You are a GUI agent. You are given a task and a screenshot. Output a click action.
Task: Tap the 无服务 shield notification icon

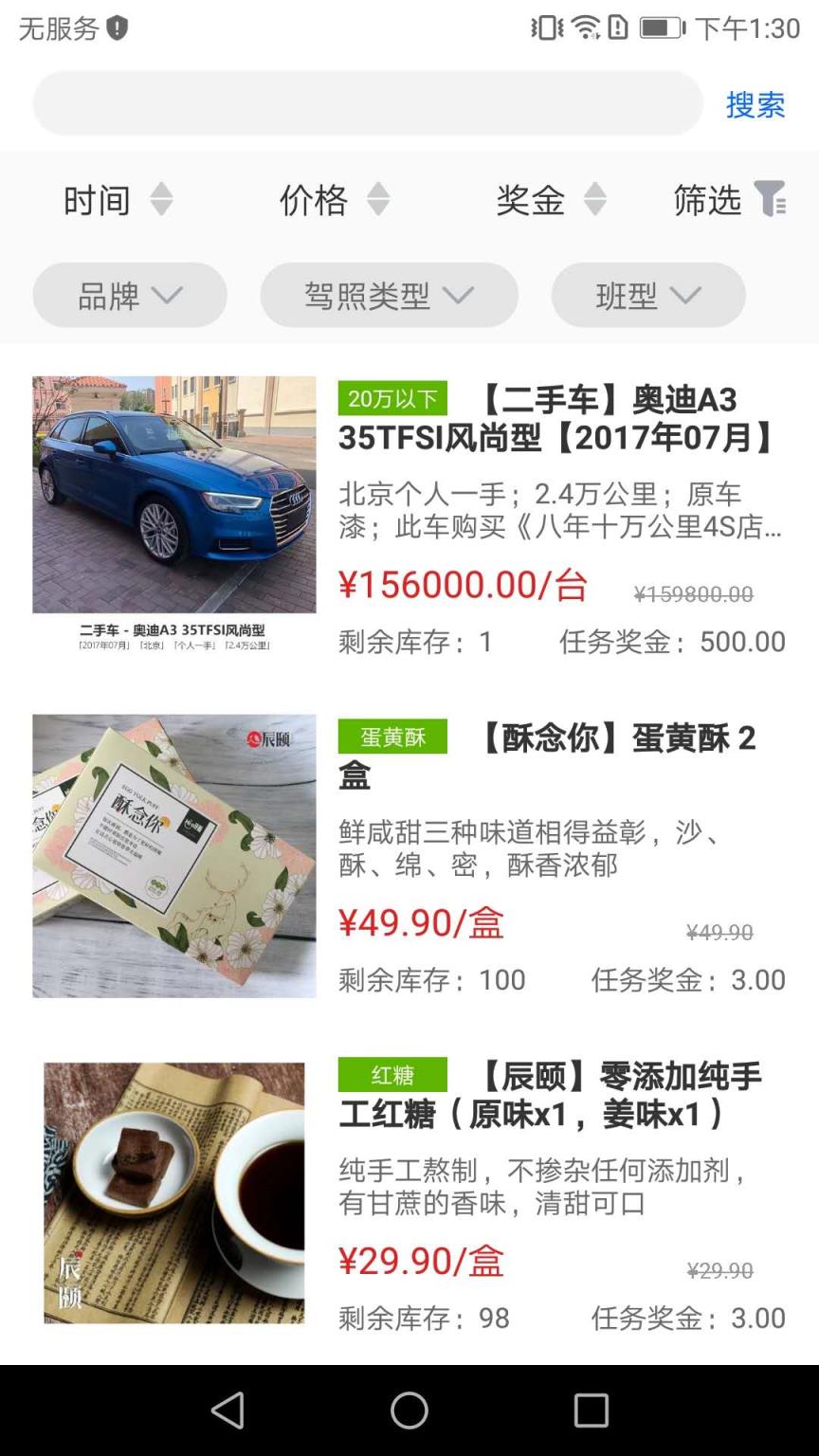(118, 29)
